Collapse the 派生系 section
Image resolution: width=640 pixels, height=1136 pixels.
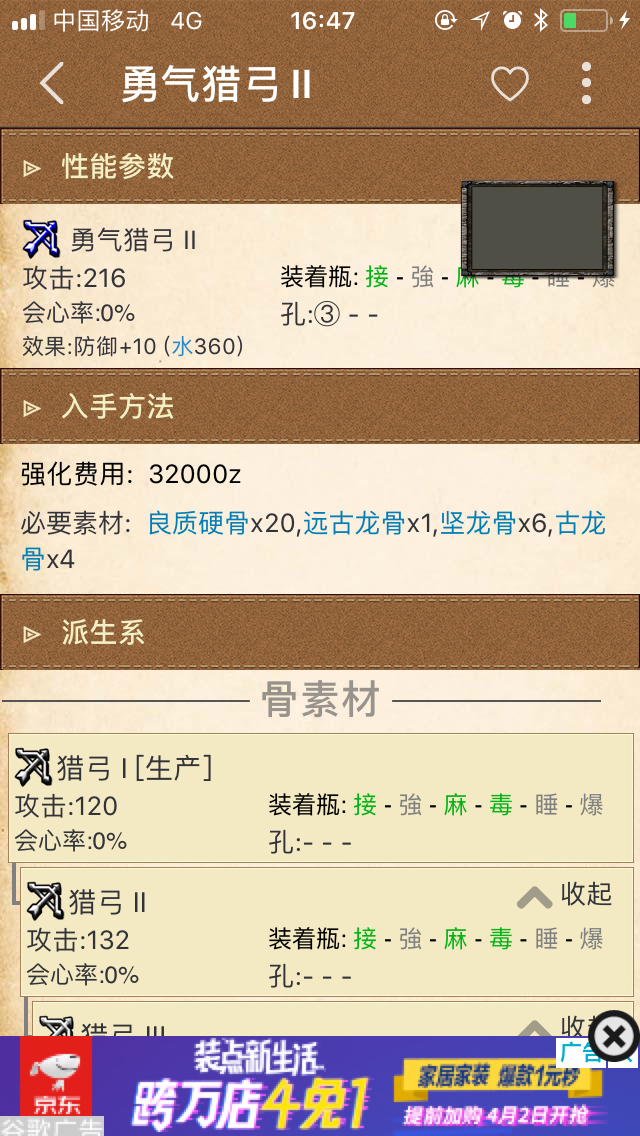coord(103,632)
